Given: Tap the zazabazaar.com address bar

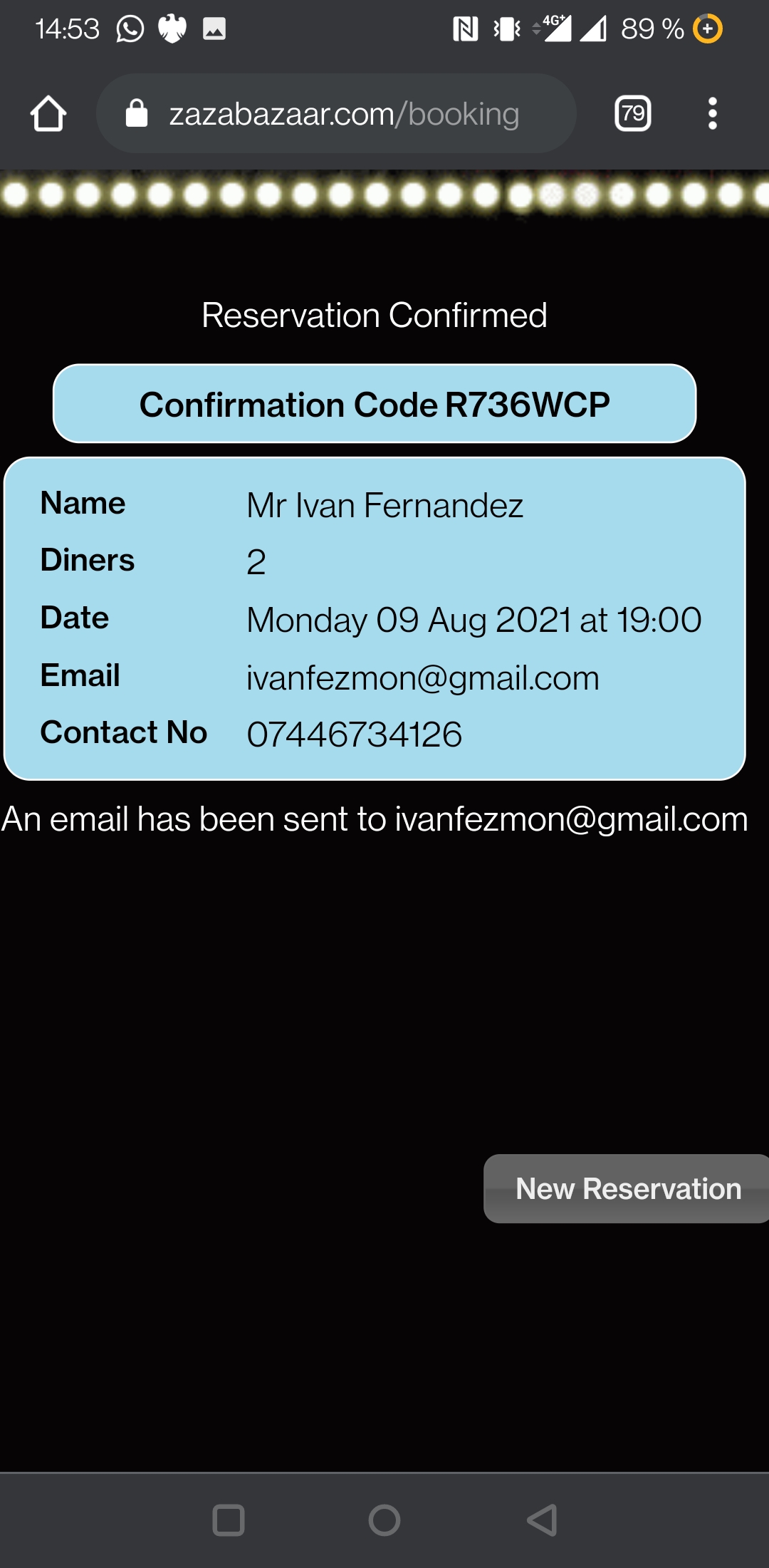Looking at the screenshot, I should (x=336, y=113).
